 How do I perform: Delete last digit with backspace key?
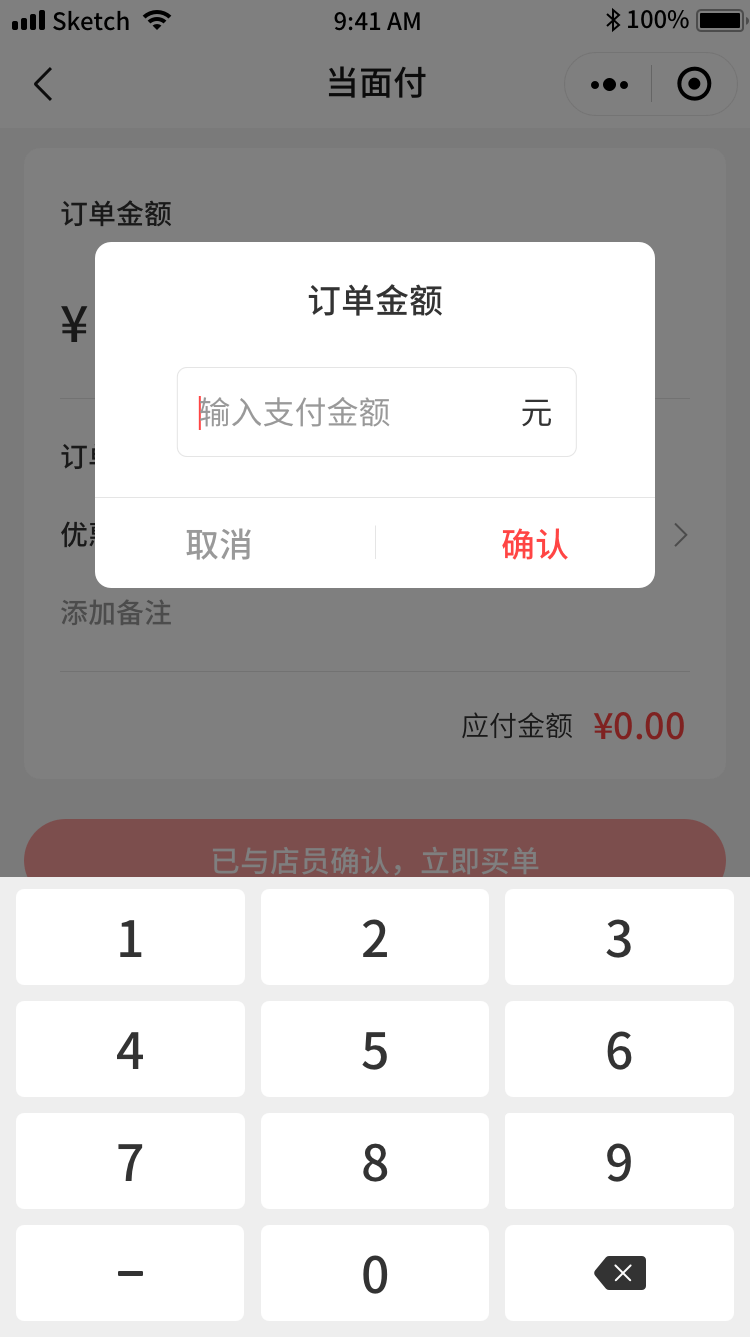[x=619, y=1274]
